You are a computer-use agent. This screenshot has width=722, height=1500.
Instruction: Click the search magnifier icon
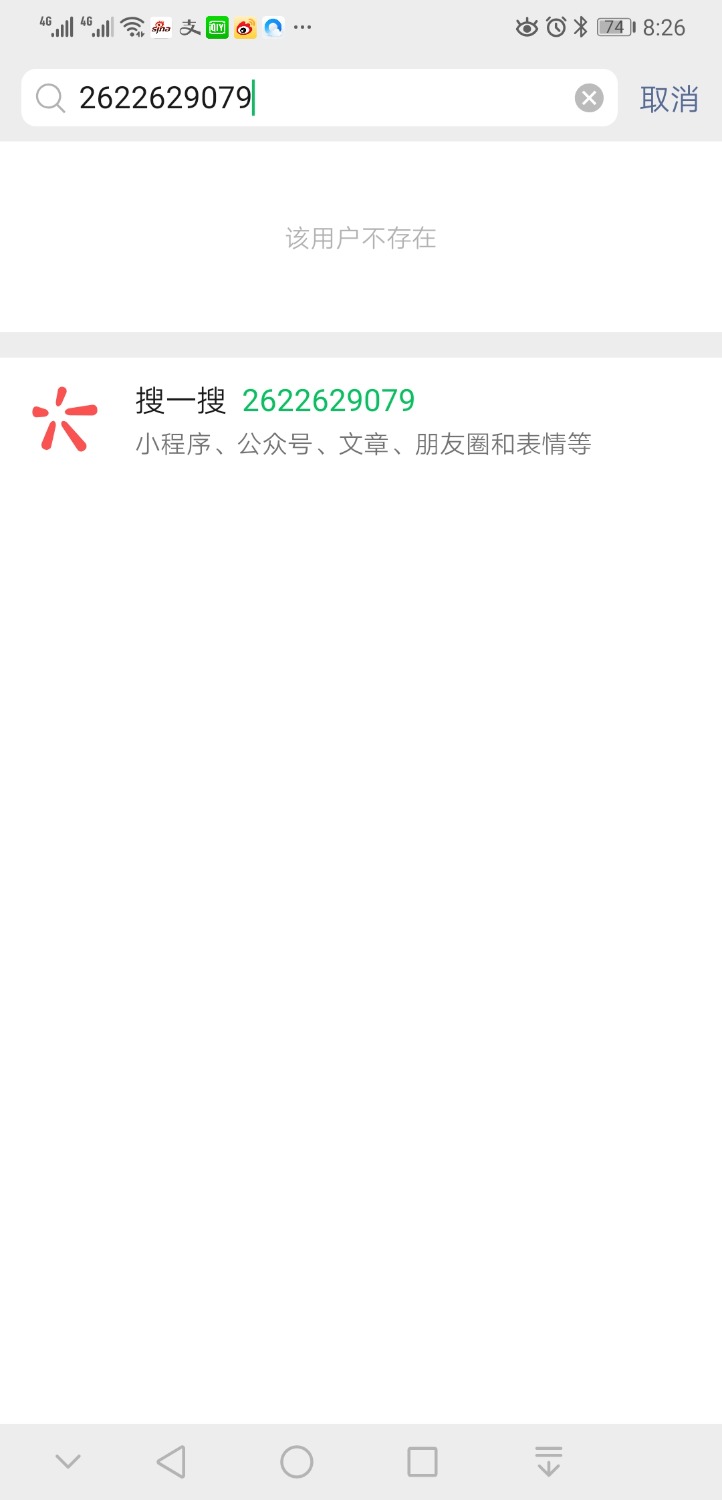tap(49, 97)
